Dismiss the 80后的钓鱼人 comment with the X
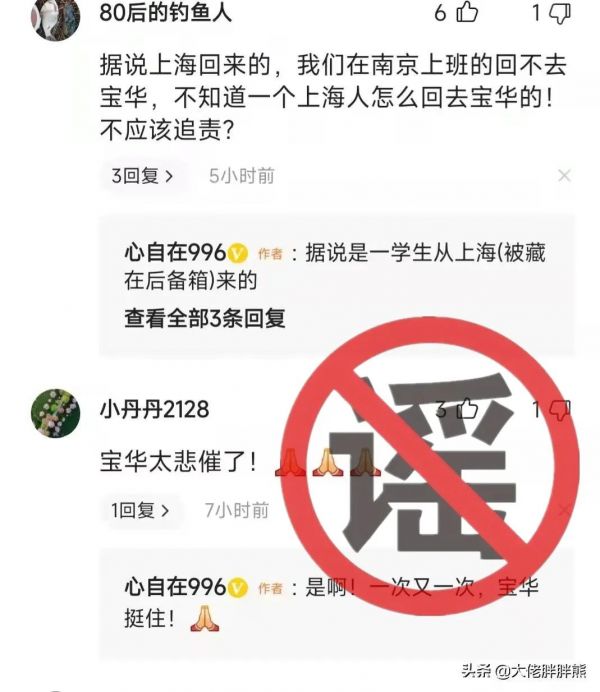Screen dimensions: 600x692 [x=564, y=176]
